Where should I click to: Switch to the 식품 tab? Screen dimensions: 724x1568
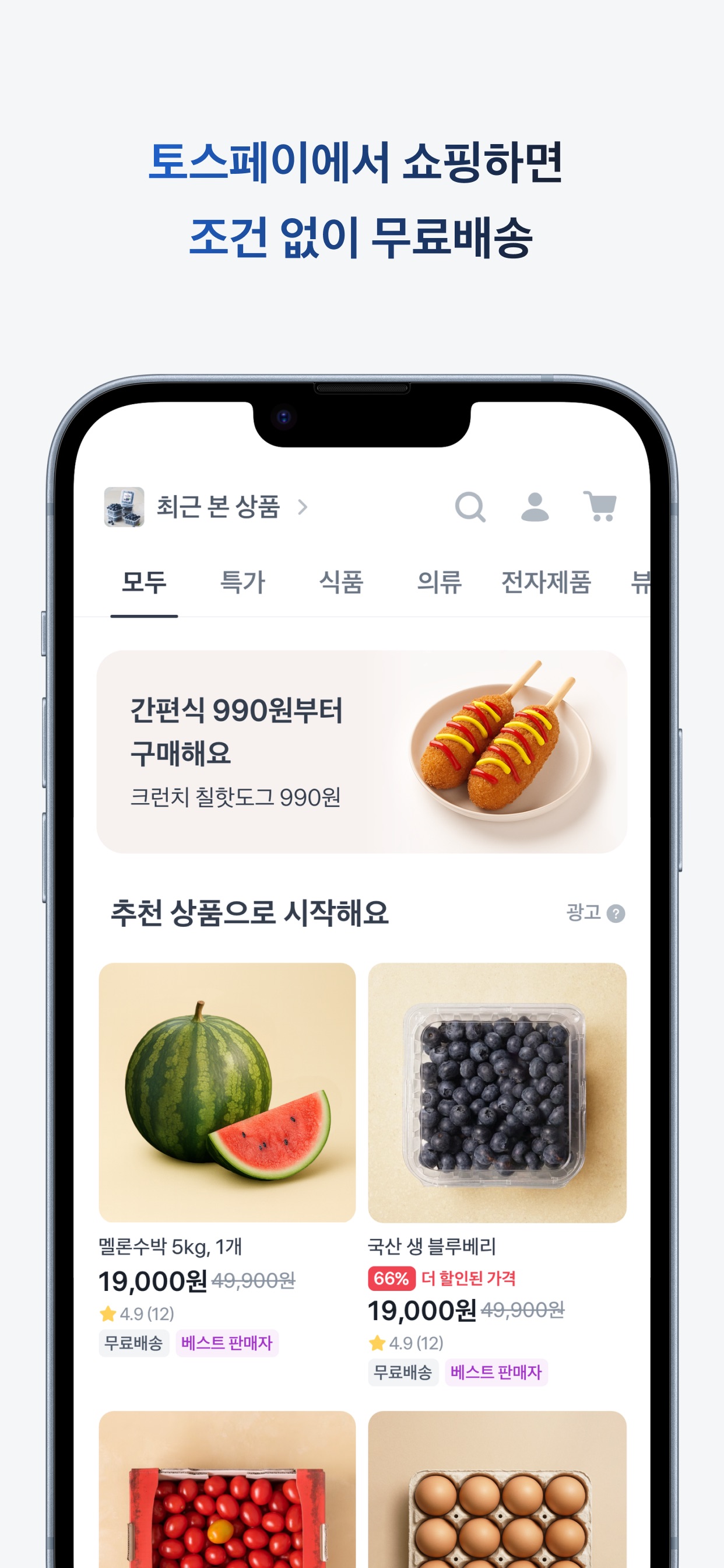click(x=342, y=583)
